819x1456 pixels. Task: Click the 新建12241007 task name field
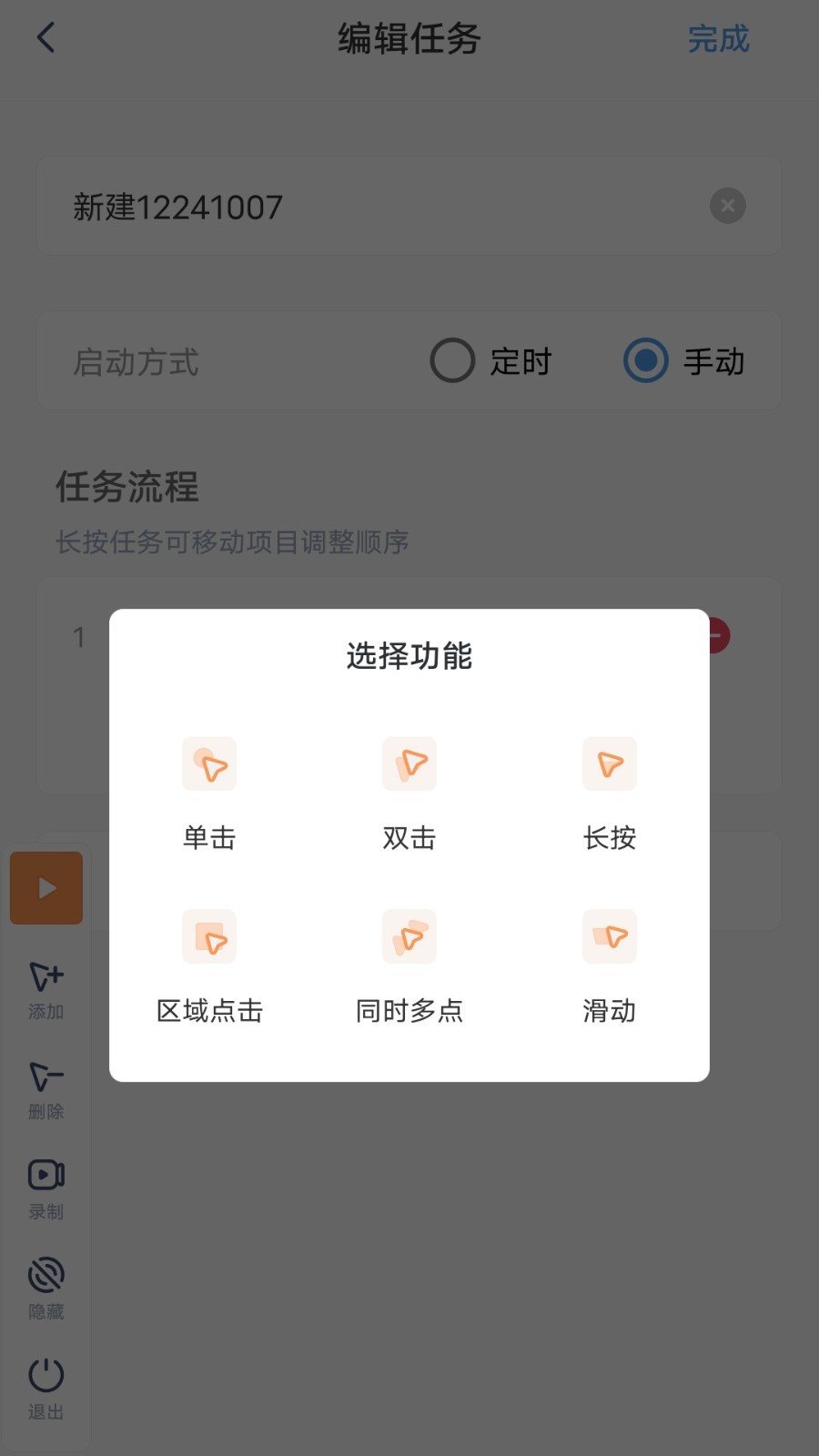[x=273, y=206]
